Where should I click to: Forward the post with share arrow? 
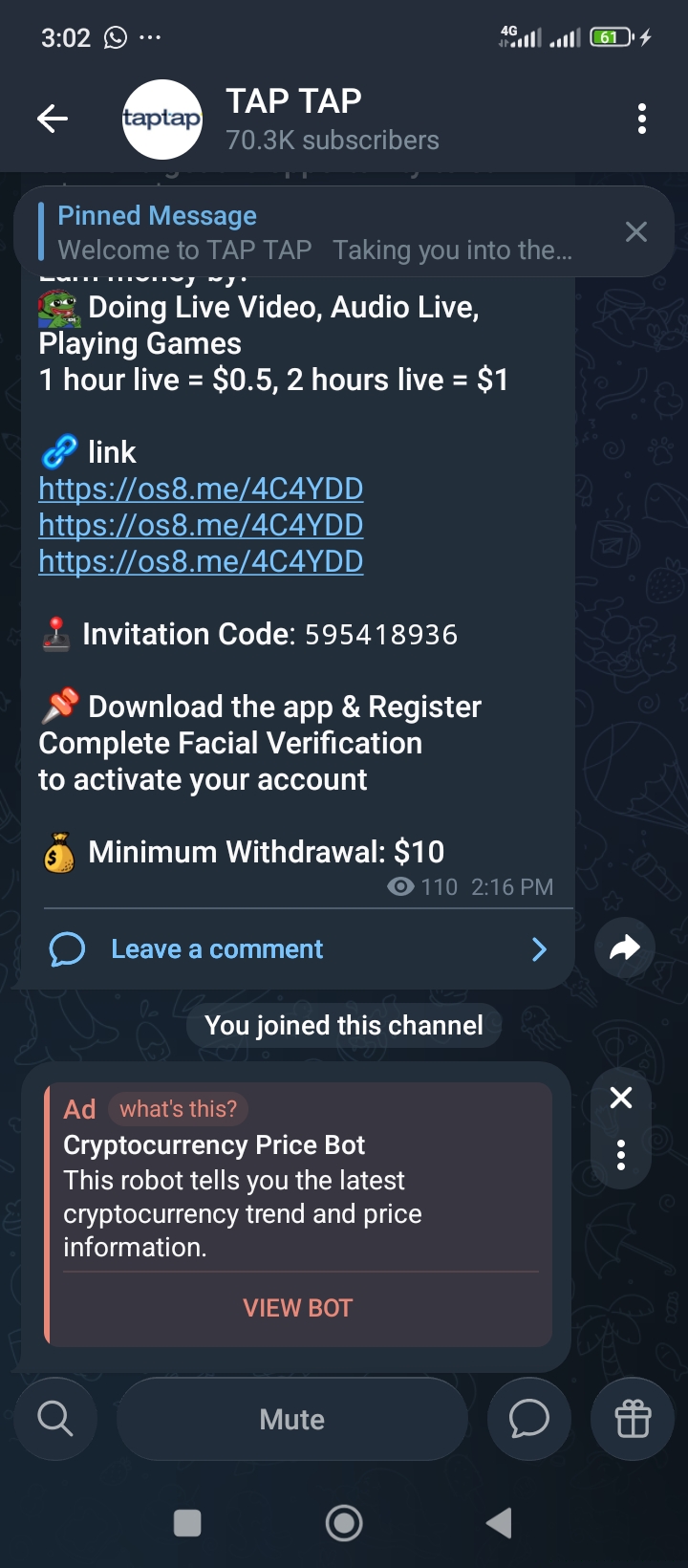point(624,947)
